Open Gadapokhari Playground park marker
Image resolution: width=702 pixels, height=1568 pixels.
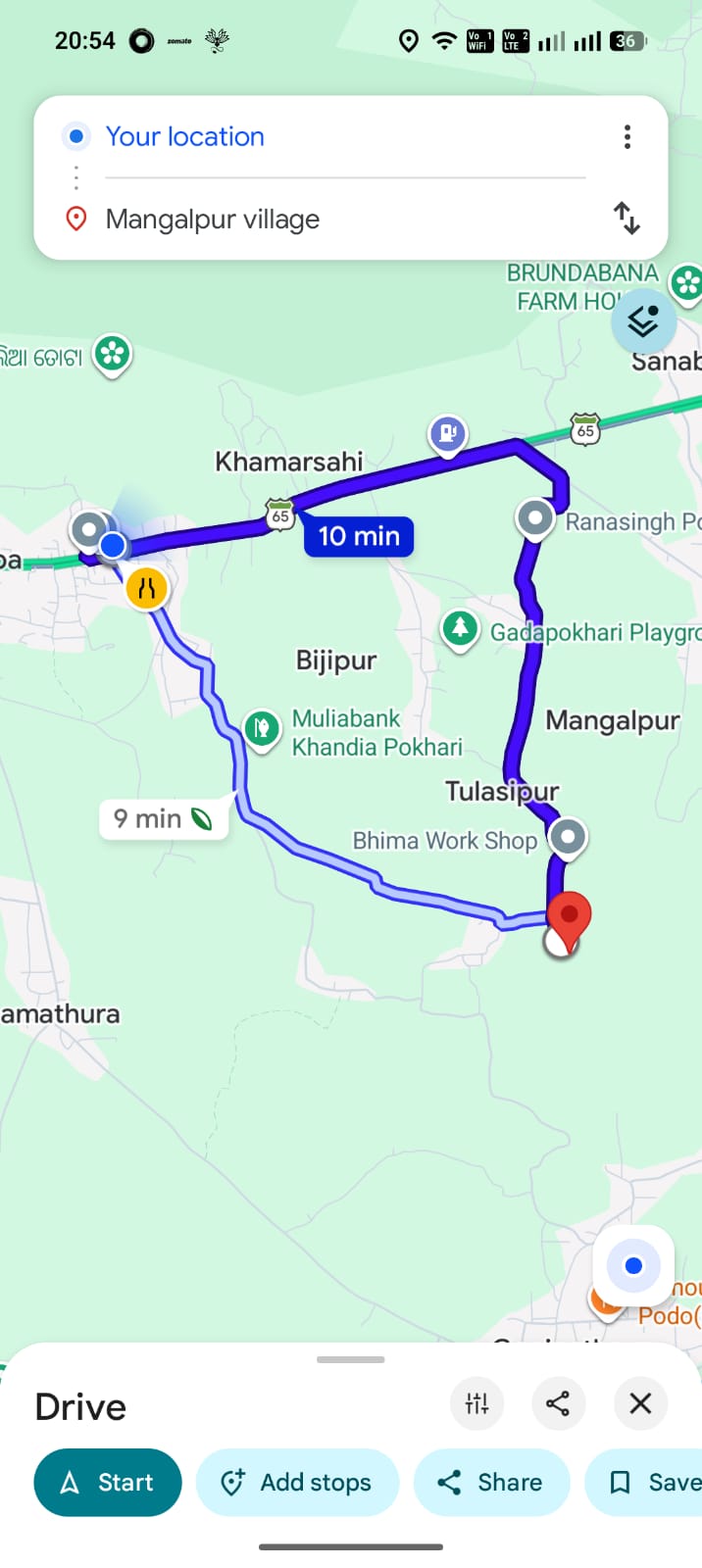pyautogui.click(x=460, y=628)
